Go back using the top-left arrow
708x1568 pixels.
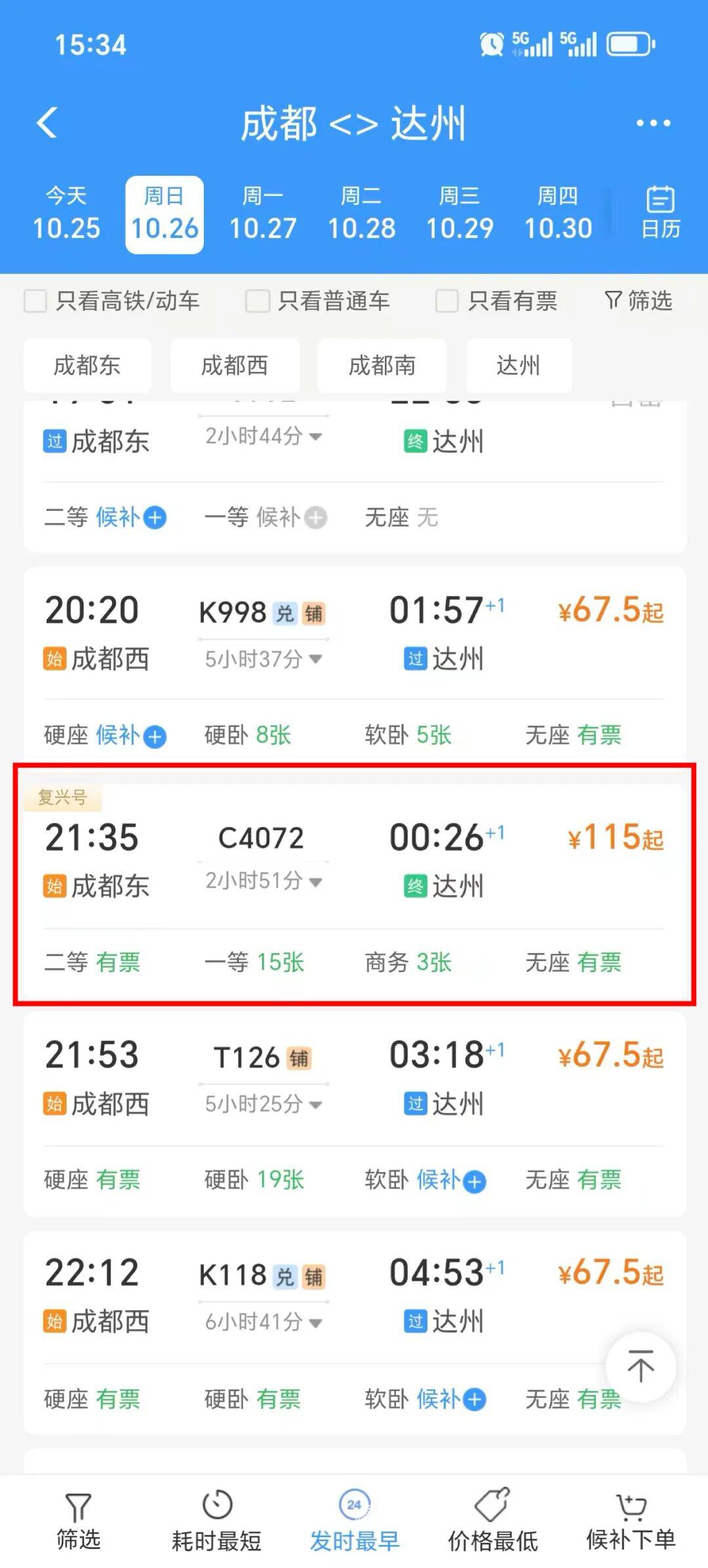point(47,123)
